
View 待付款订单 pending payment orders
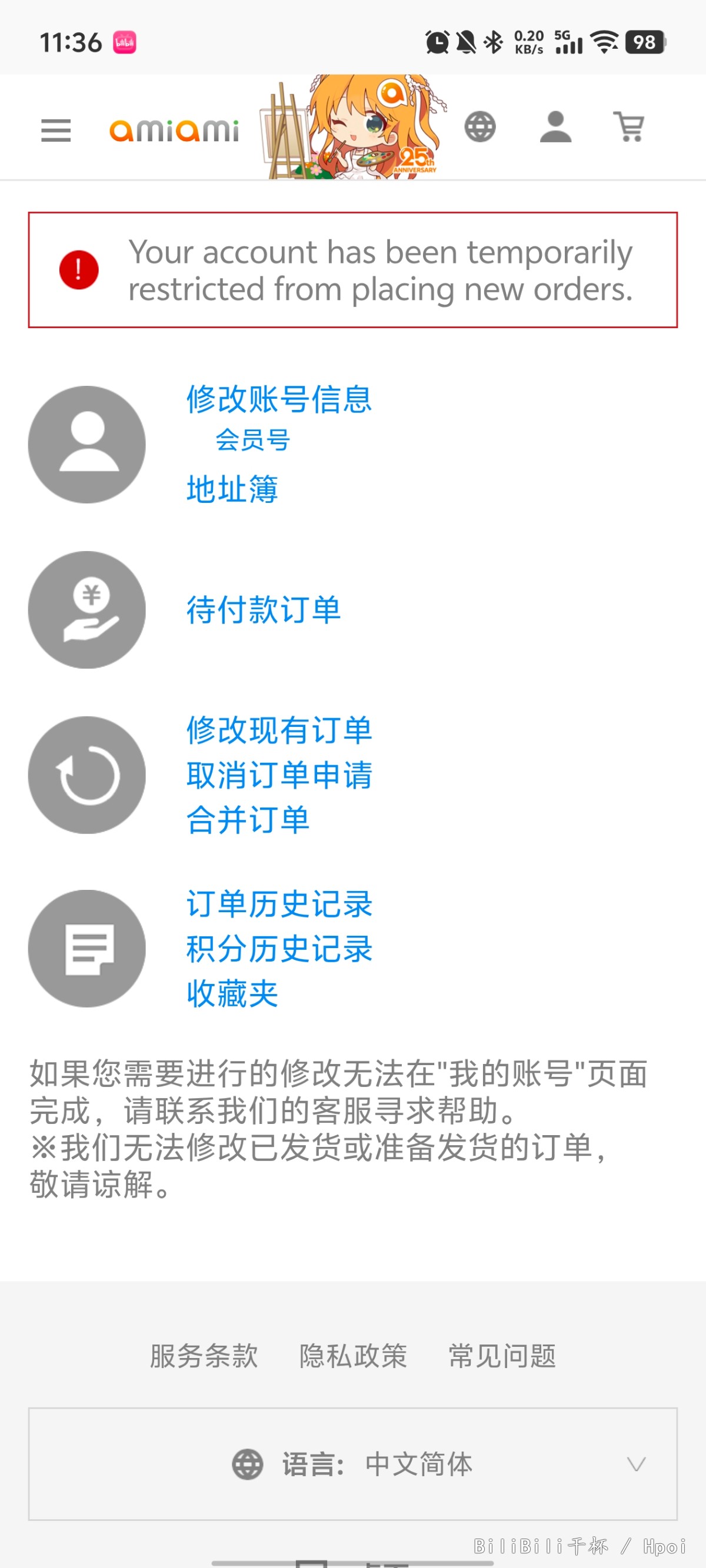coord(263,610)
